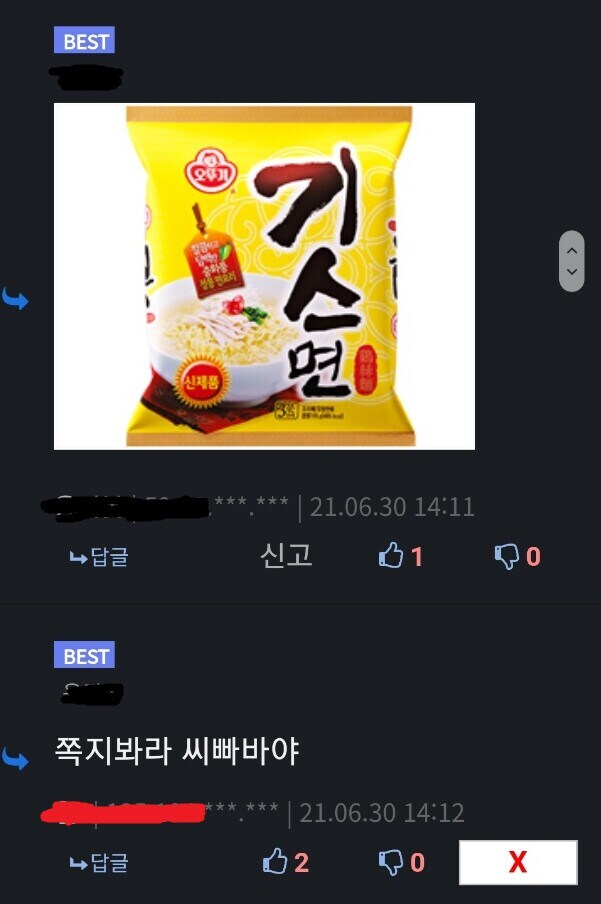Report the ramen image comment via 신고
The width and height of the screenshot is (601, 904).
point(286,556)
